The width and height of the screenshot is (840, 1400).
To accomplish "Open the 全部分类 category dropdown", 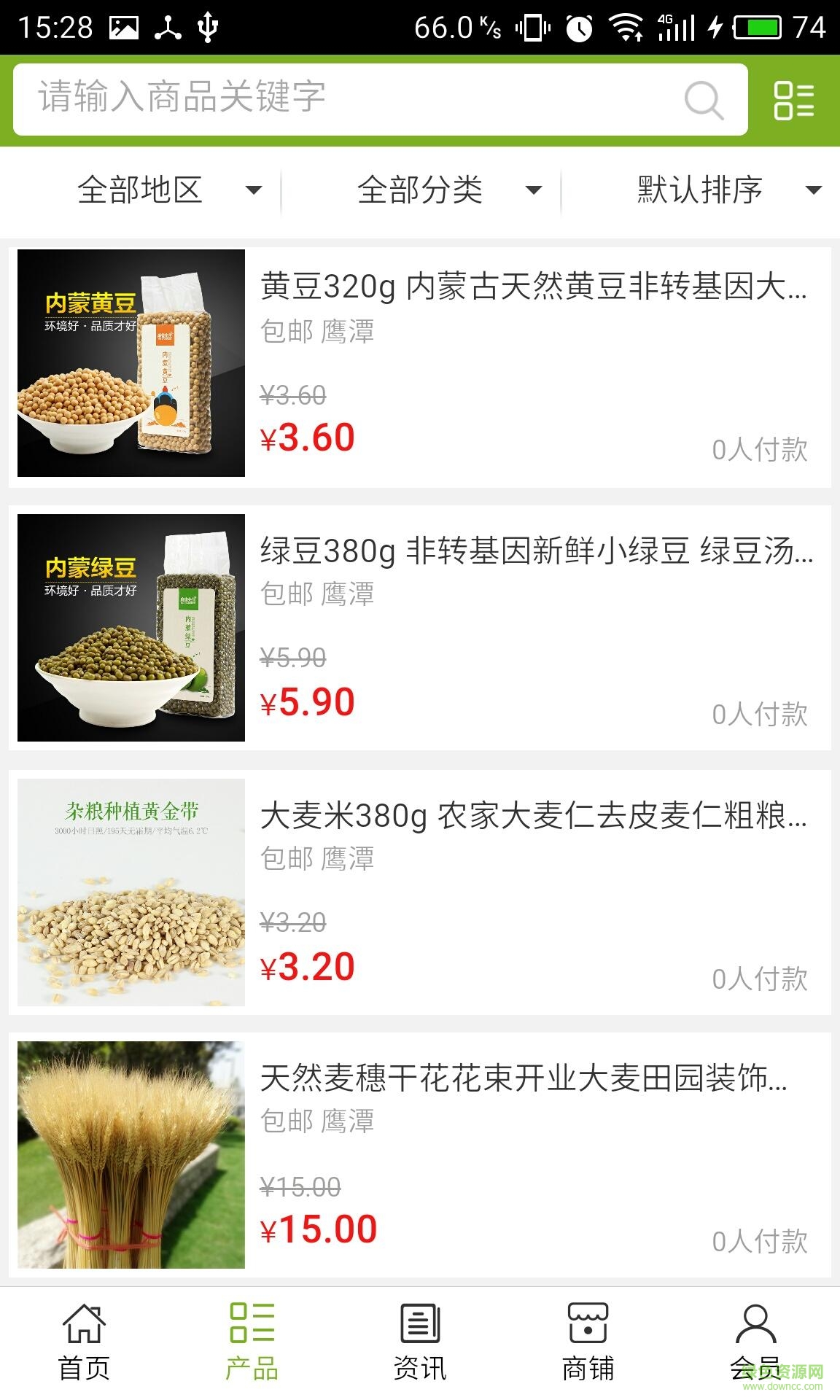I will 445,190.
